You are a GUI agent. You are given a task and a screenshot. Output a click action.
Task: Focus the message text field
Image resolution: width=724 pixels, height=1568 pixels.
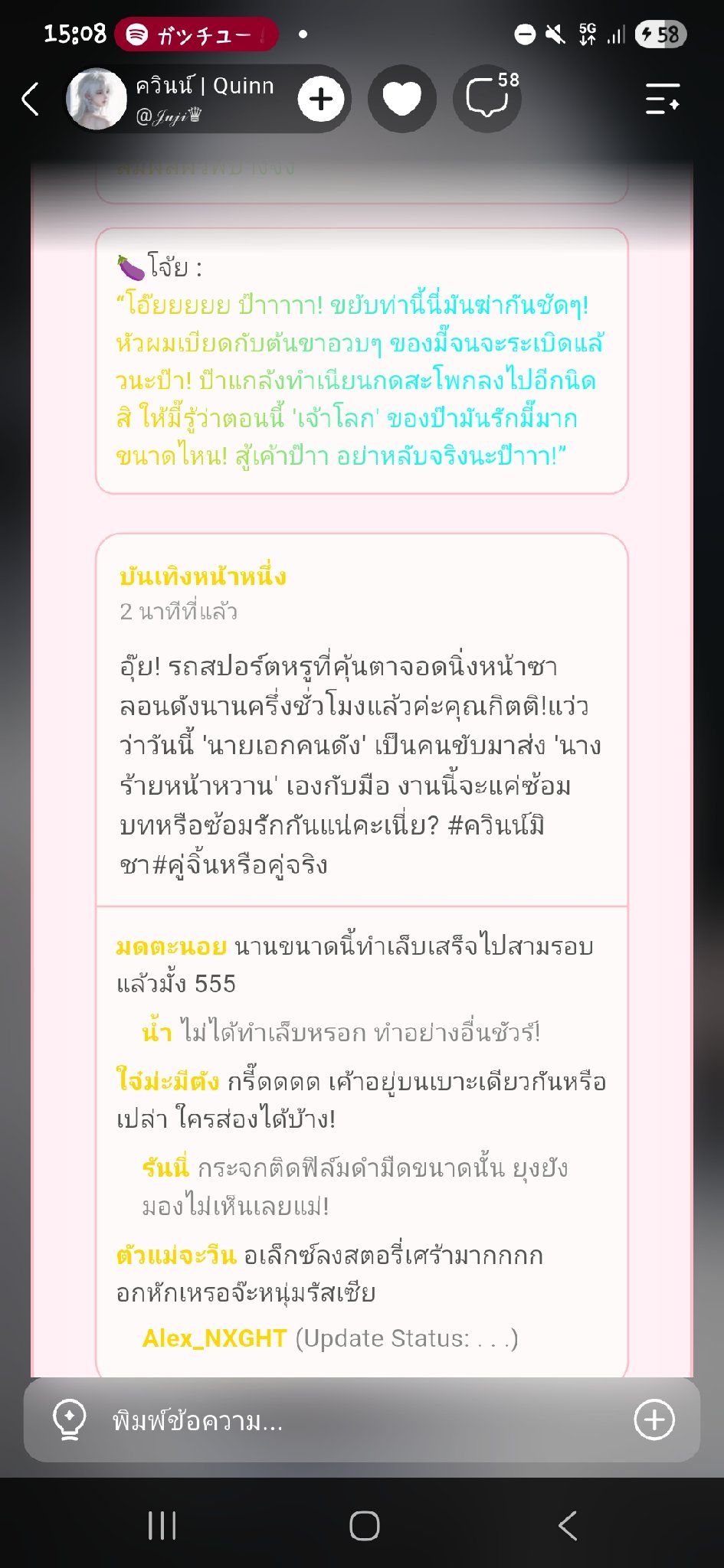pyautogui.click(x=362, y=1421)
